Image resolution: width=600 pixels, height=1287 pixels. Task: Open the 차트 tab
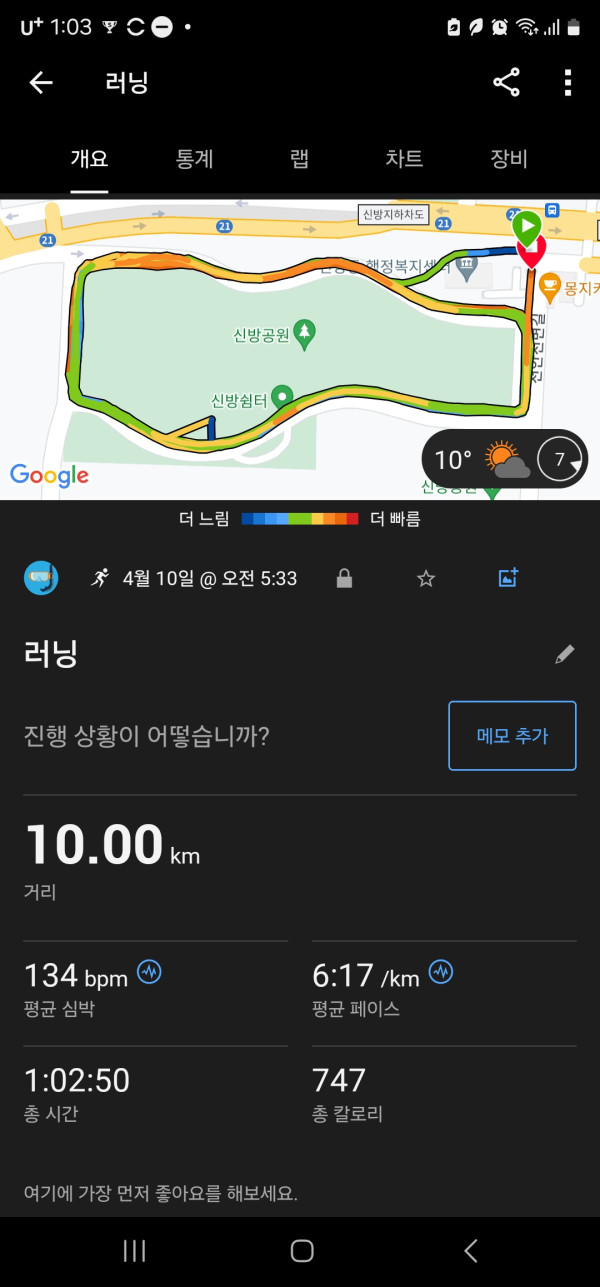pyautogui.click(x=404, y=159)
